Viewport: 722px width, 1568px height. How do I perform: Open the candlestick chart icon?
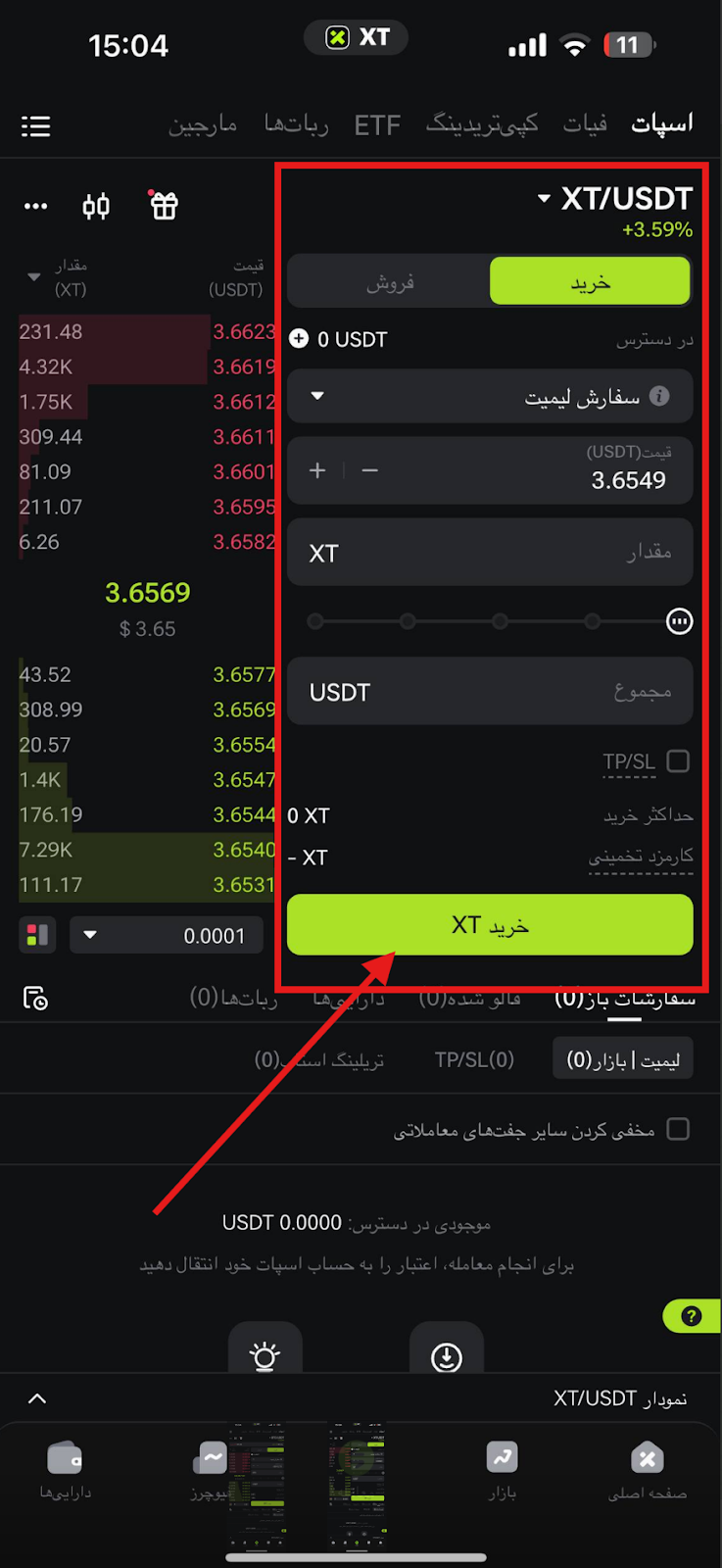[x=96, y=206]
